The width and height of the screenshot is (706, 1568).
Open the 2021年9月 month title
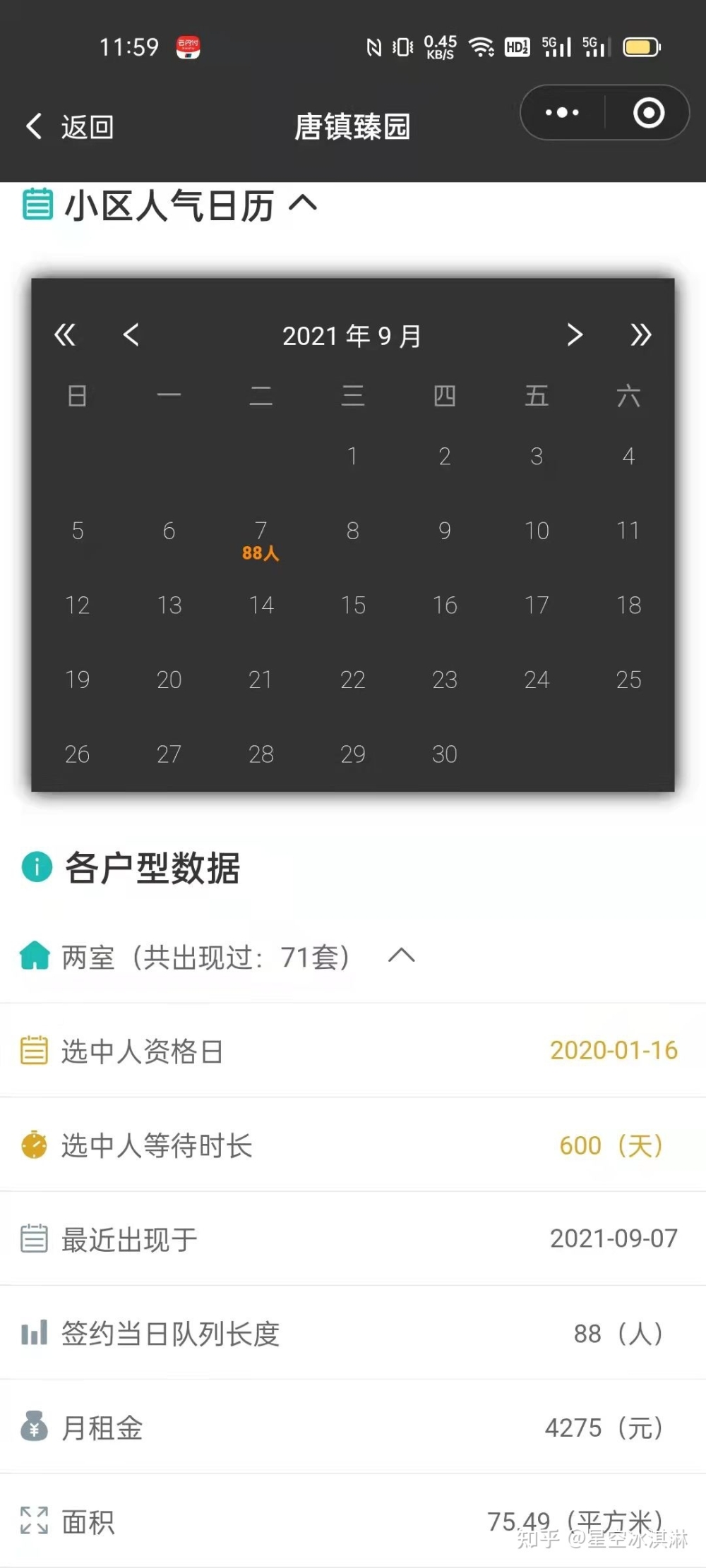(352, 336)
